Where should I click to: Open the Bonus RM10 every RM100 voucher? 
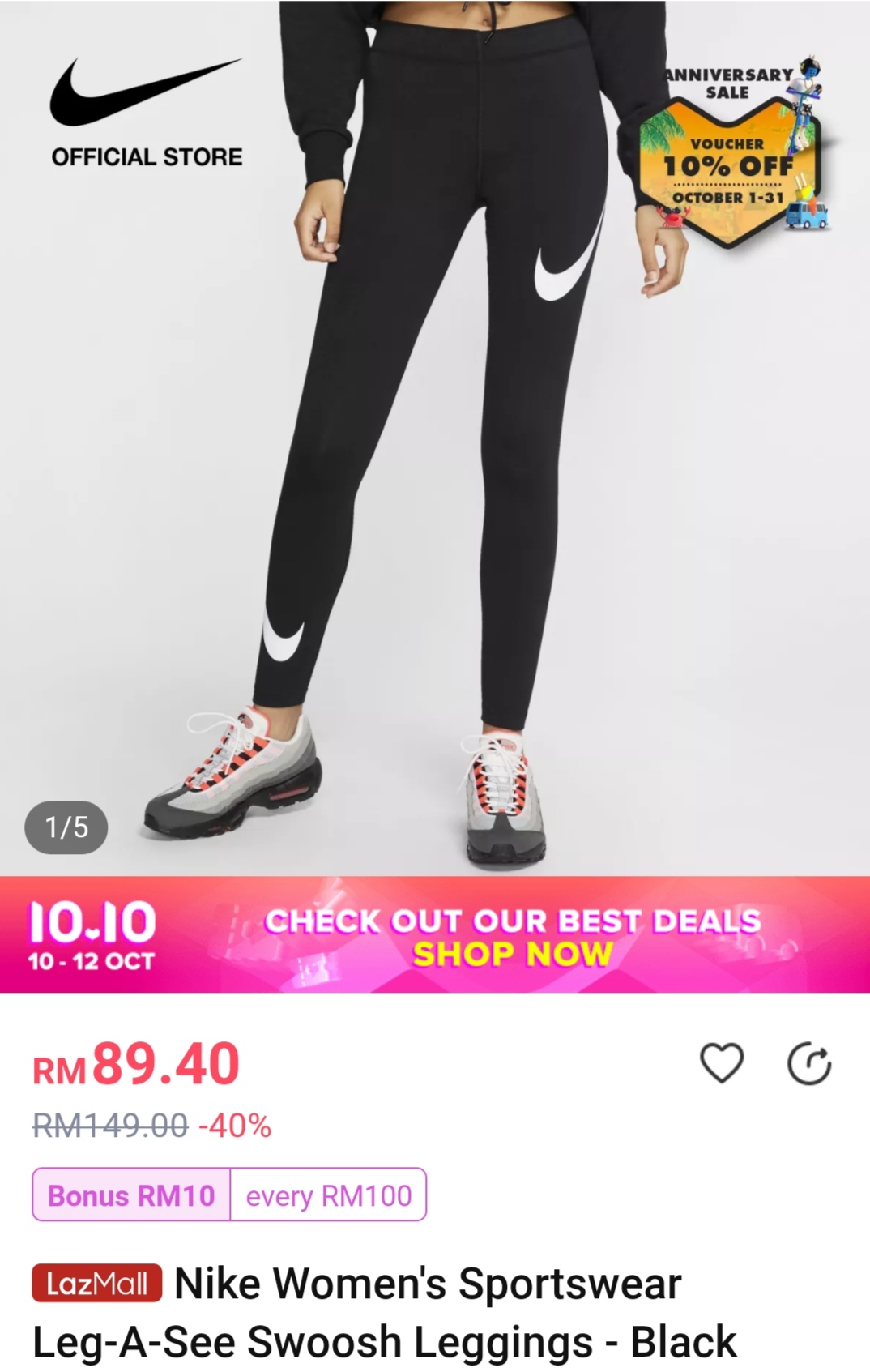pos(229,1195)
